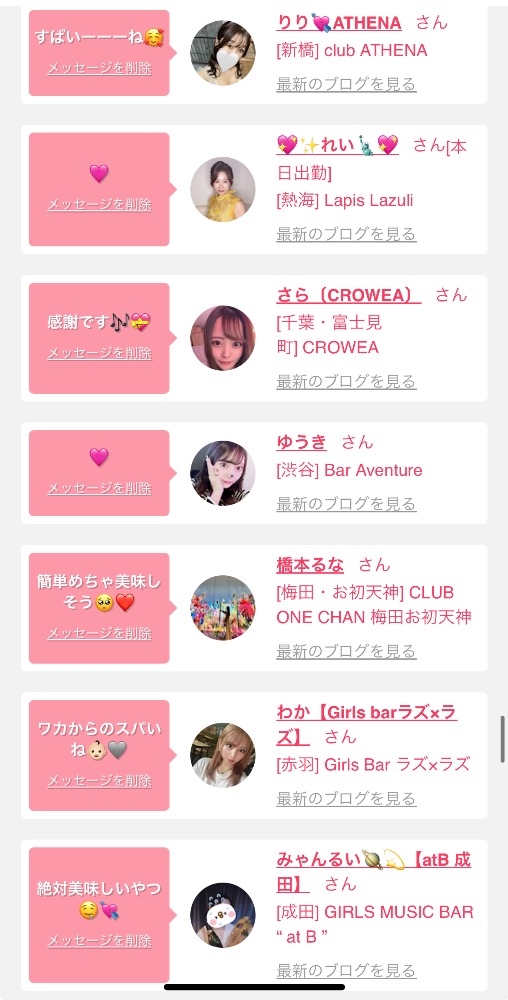View りり ATHENA's latest blog
The image size is (508, 1000).
(x=346, y=84)
